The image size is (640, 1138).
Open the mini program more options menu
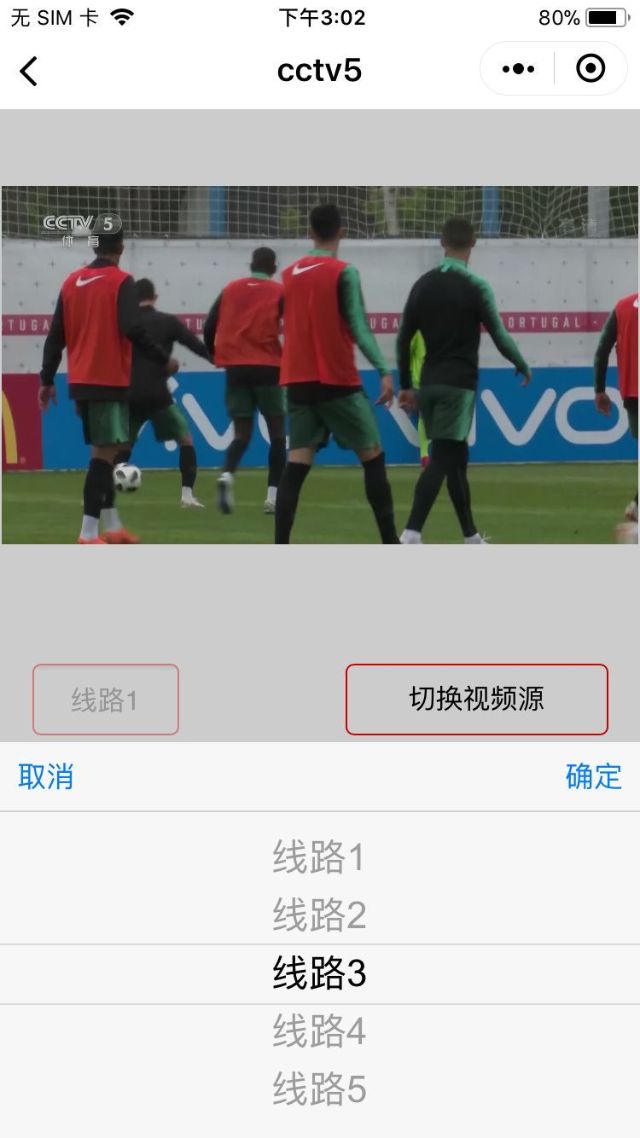518,69
